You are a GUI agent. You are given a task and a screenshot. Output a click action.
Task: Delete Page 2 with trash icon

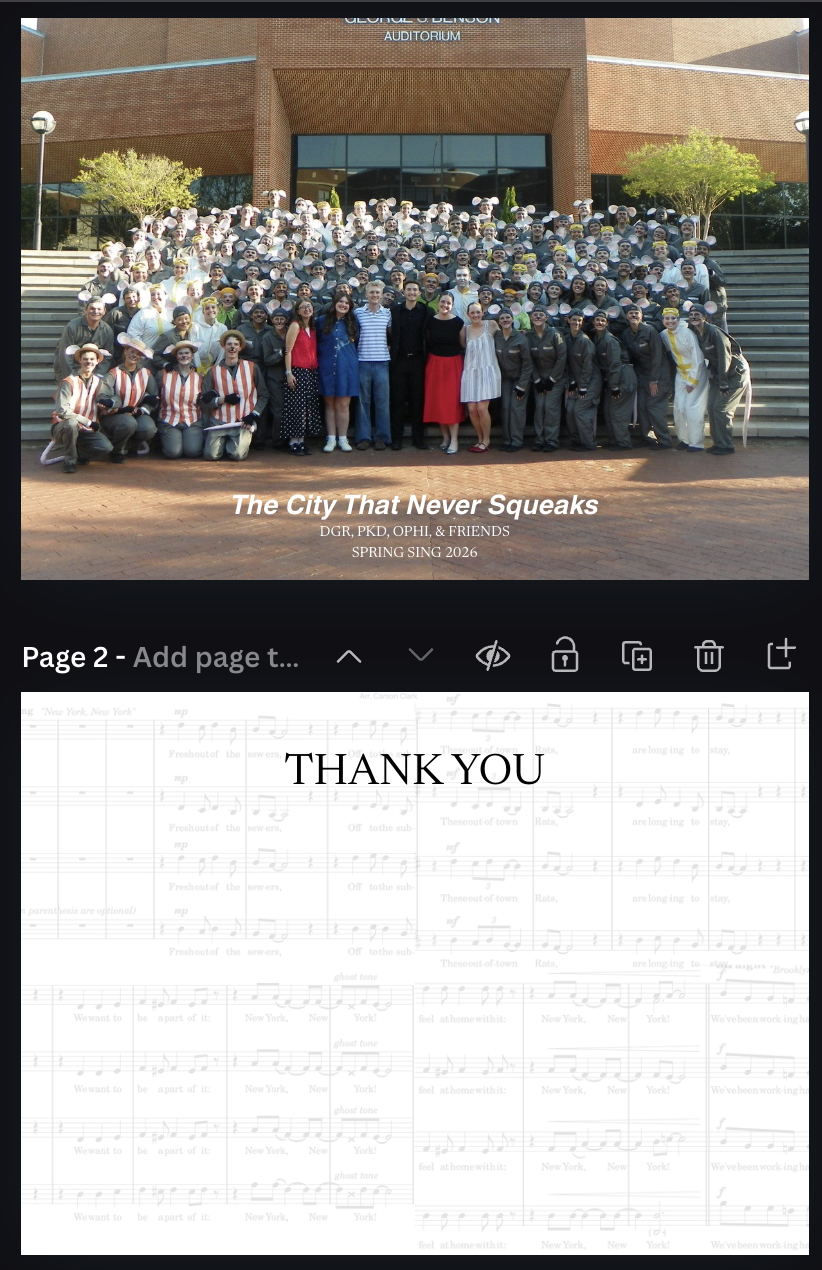(709, 656)
